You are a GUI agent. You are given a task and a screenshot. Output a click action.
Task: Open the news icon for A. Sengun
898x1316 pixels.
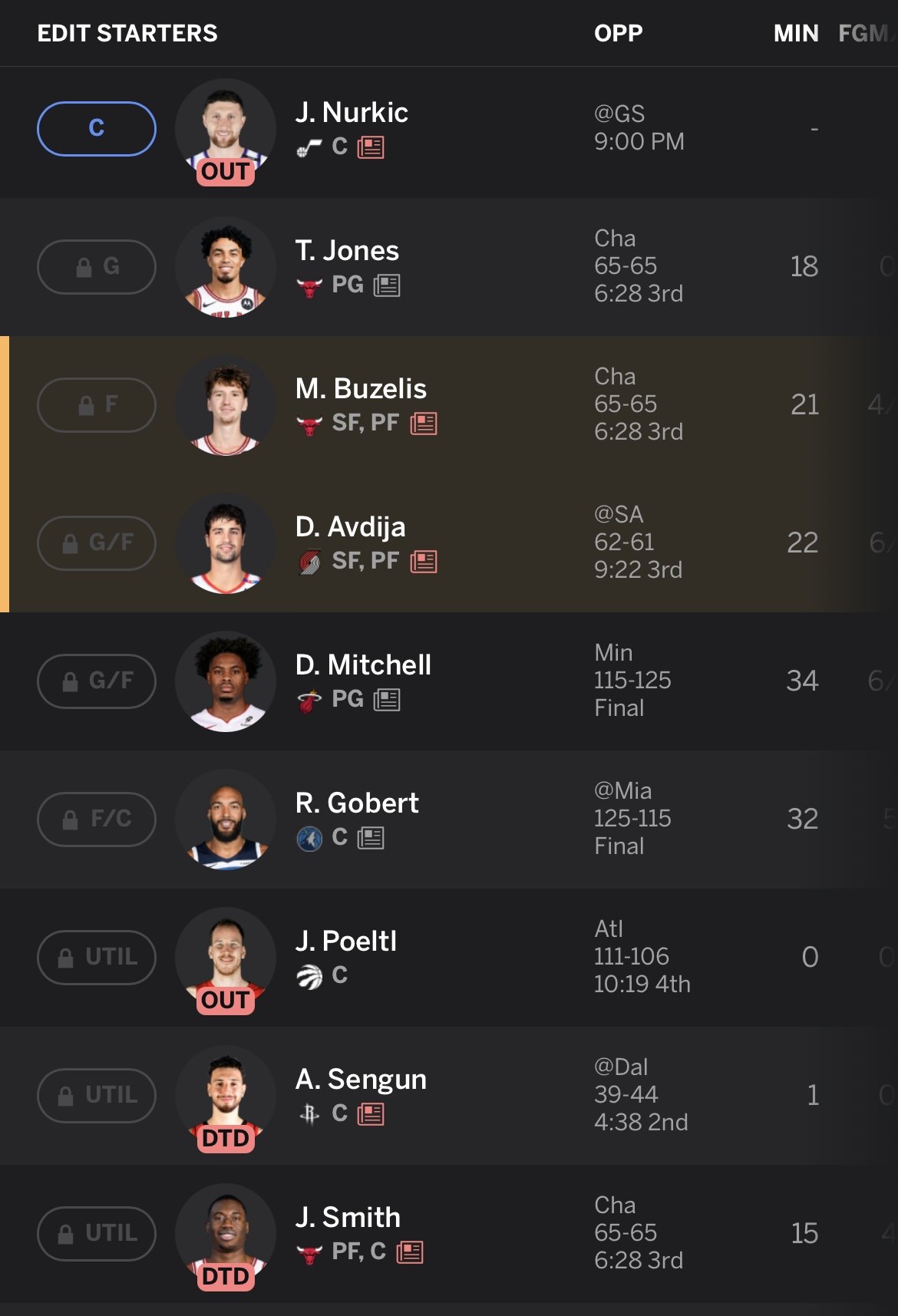(371, 1114)
